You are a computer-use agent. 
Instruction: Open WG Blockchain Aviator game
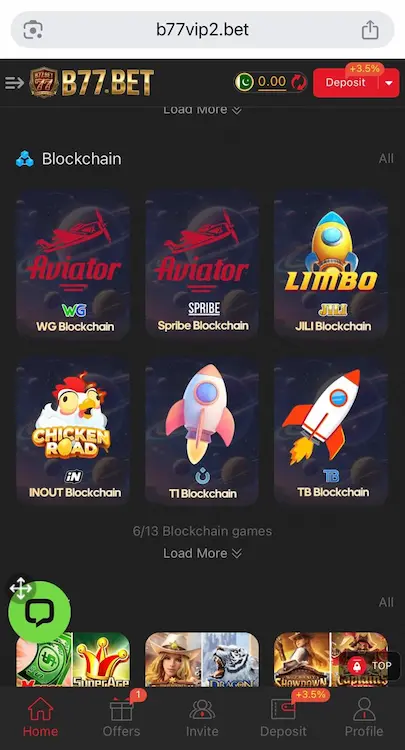pos(74,266)
